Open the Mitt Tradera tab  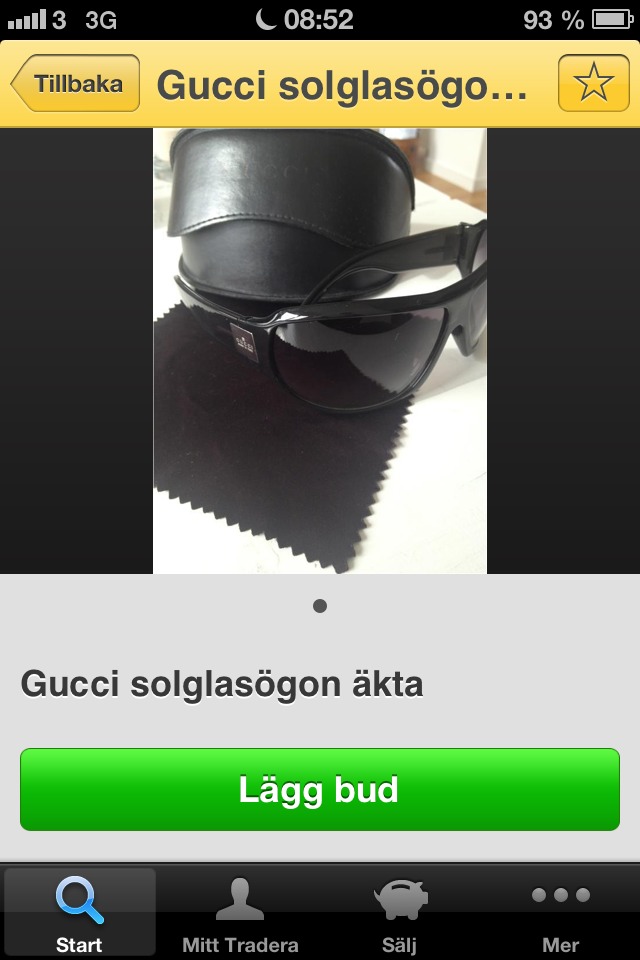[240, 914]
